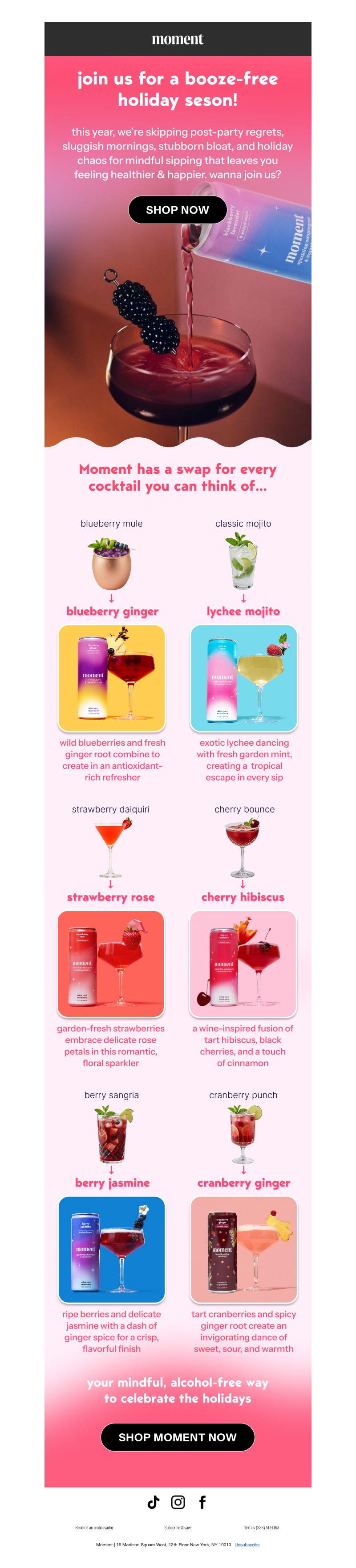This screenshot has width=356, height=1568.
Task: Tap the Text us phone number link
Action: click(262, 1527)
